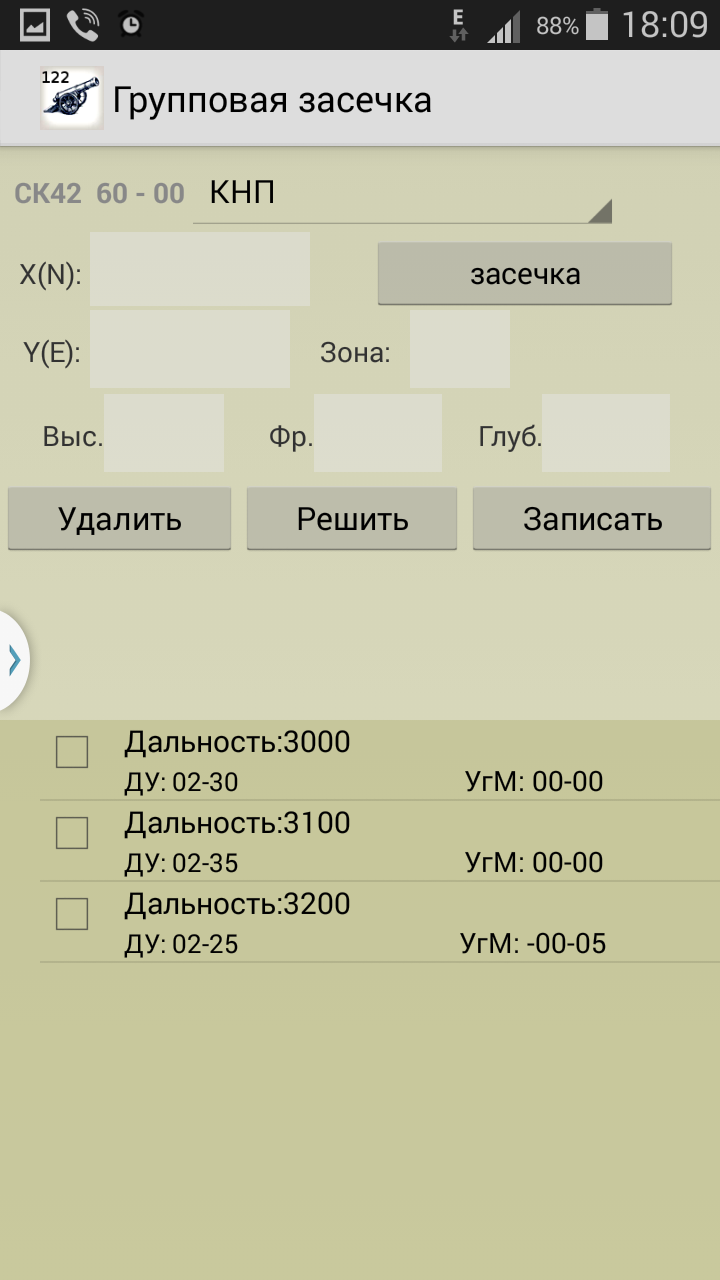Check the box for Дальность:3000
The width and height of the screenshot is (720, 1280).
point(72,752)
